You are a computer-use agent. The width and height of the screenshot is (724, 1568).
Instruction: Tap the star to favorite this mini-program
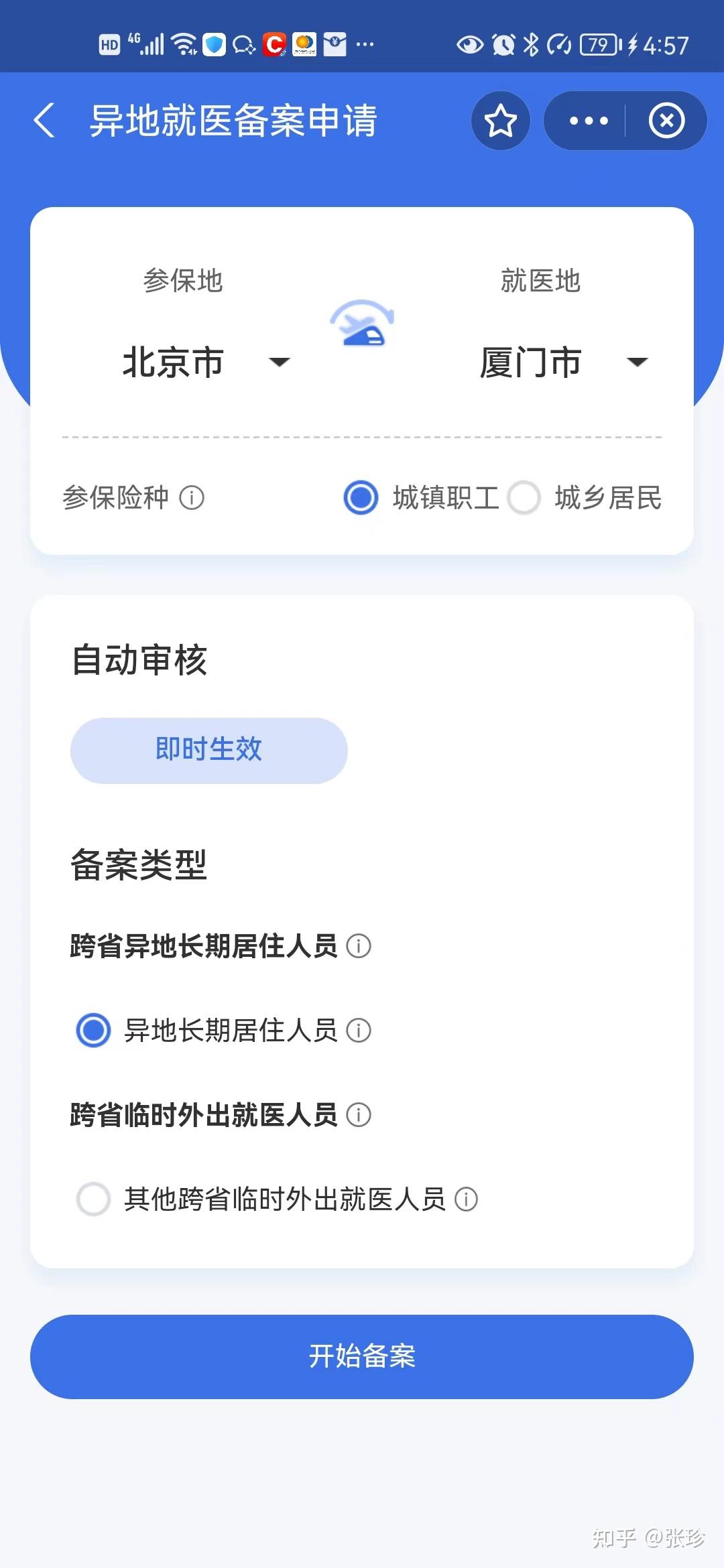(x=501, y=121)
